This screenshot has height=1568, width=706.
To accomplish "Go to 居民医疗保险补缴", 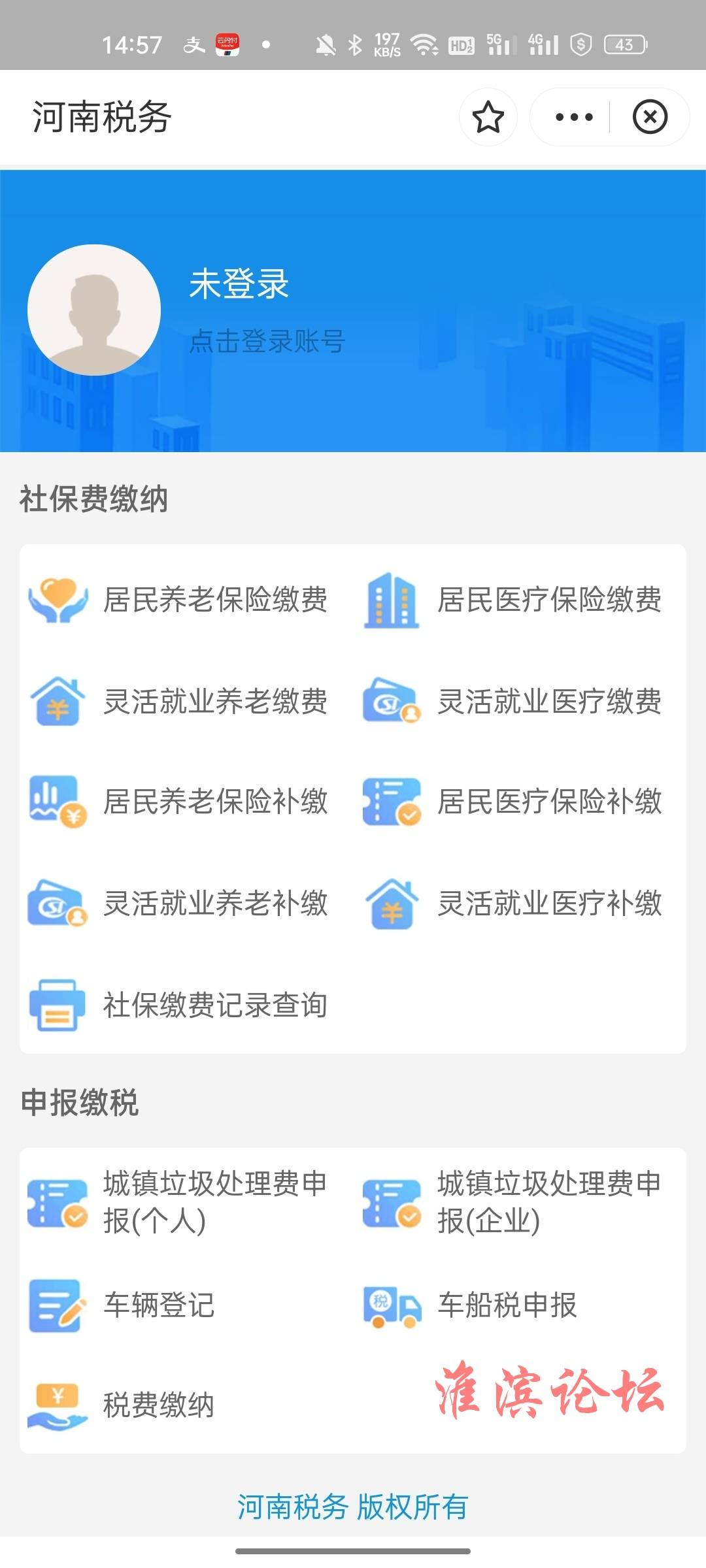I will (x=512, y=801).
